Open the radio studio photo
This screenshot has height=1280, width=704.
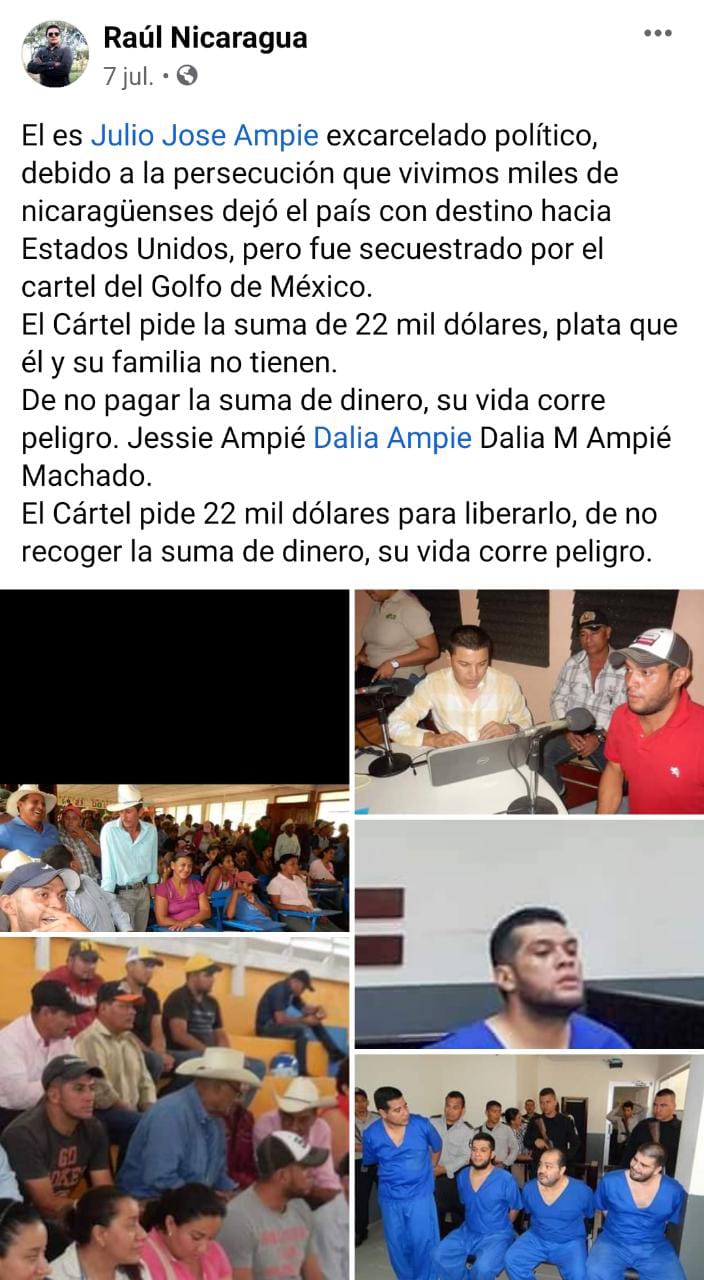(529, 701)
